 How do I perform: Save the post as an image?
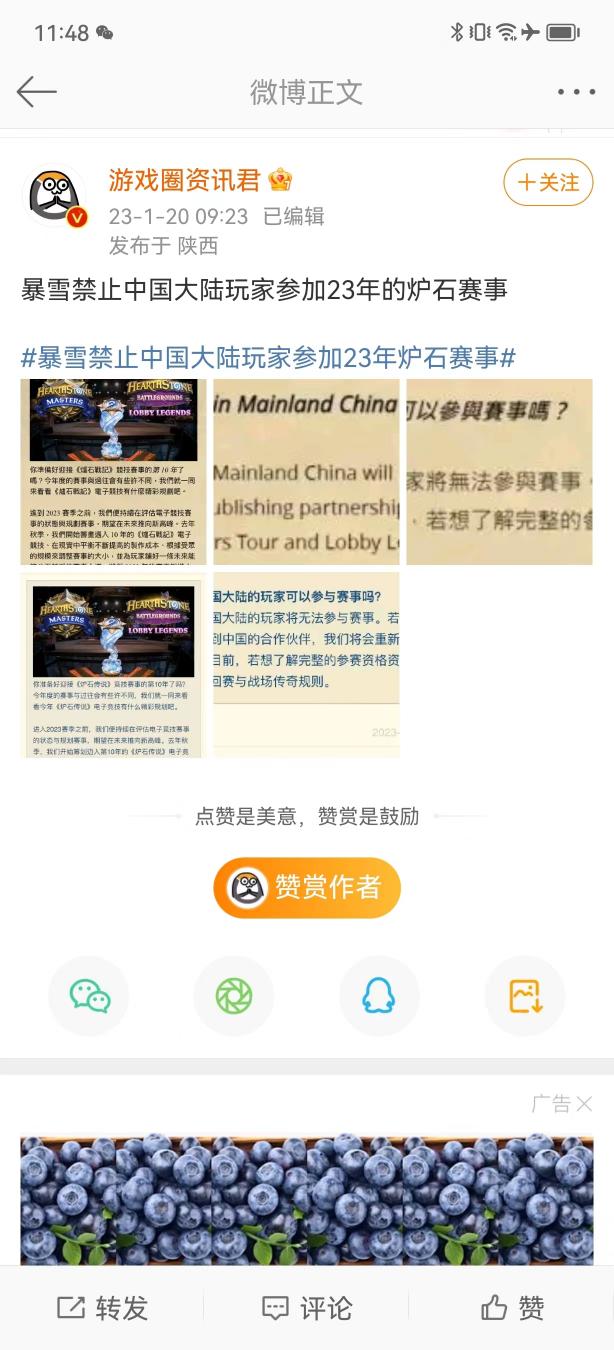pyautogui.click(x=525, y=996)
